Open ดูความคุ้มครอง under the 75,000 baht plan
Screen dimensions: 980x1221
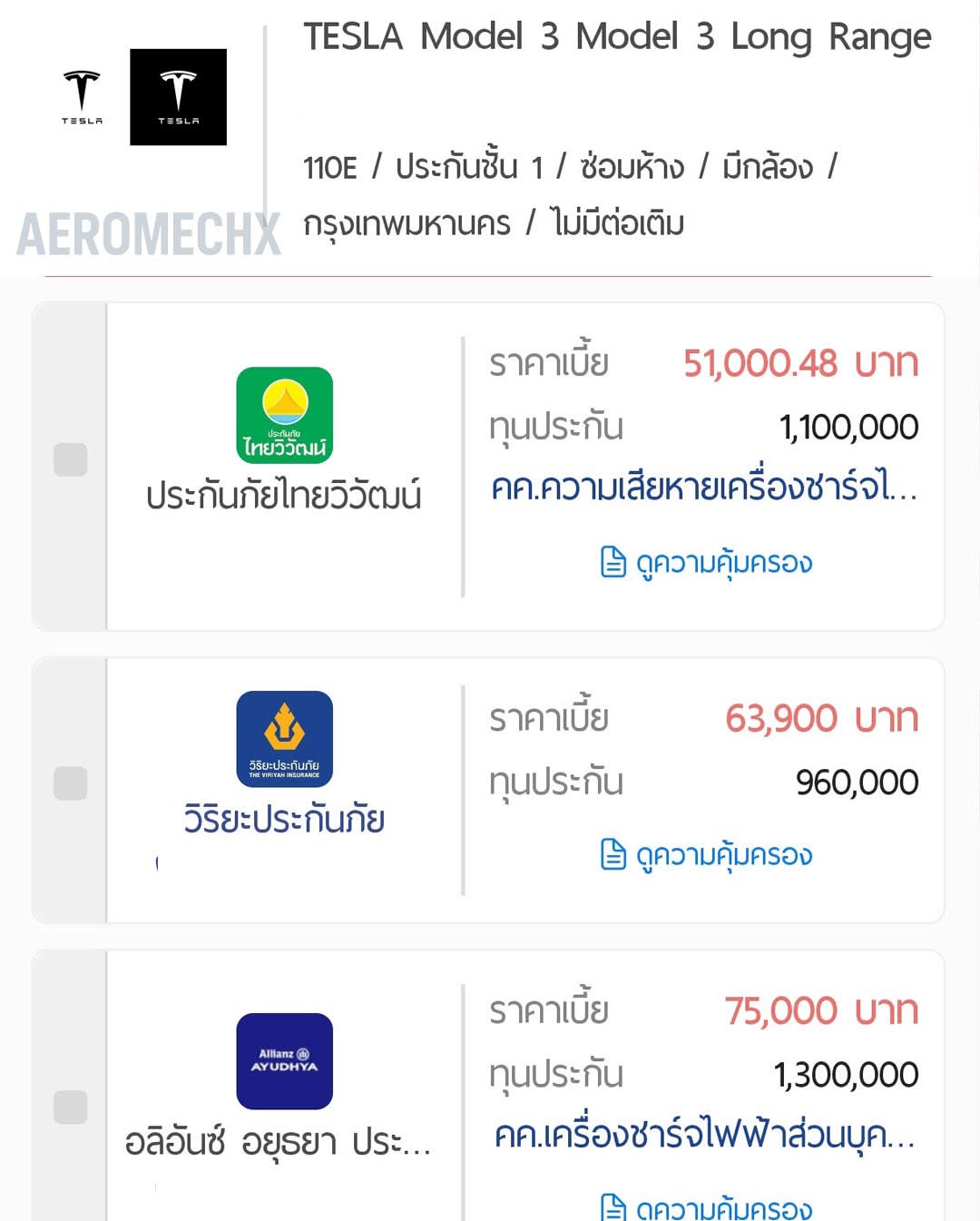pos(707,1207)
